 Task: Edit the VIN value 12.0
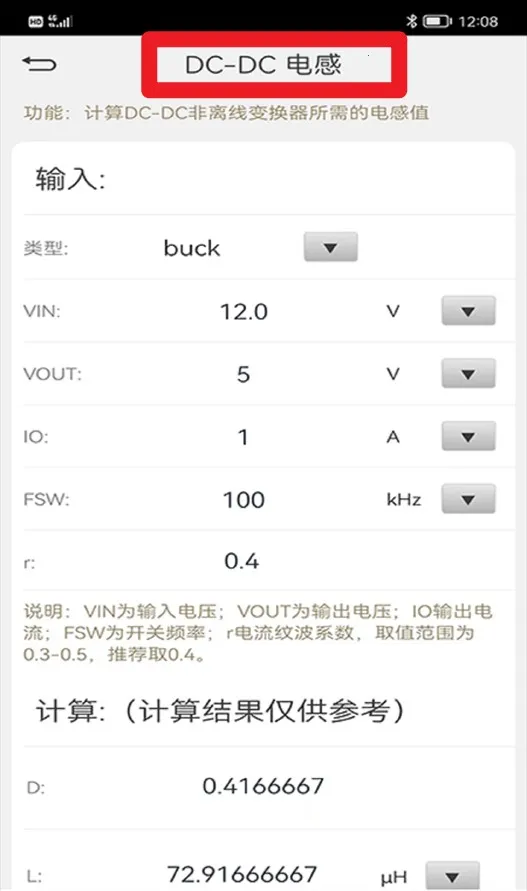(x=244, y=311)
